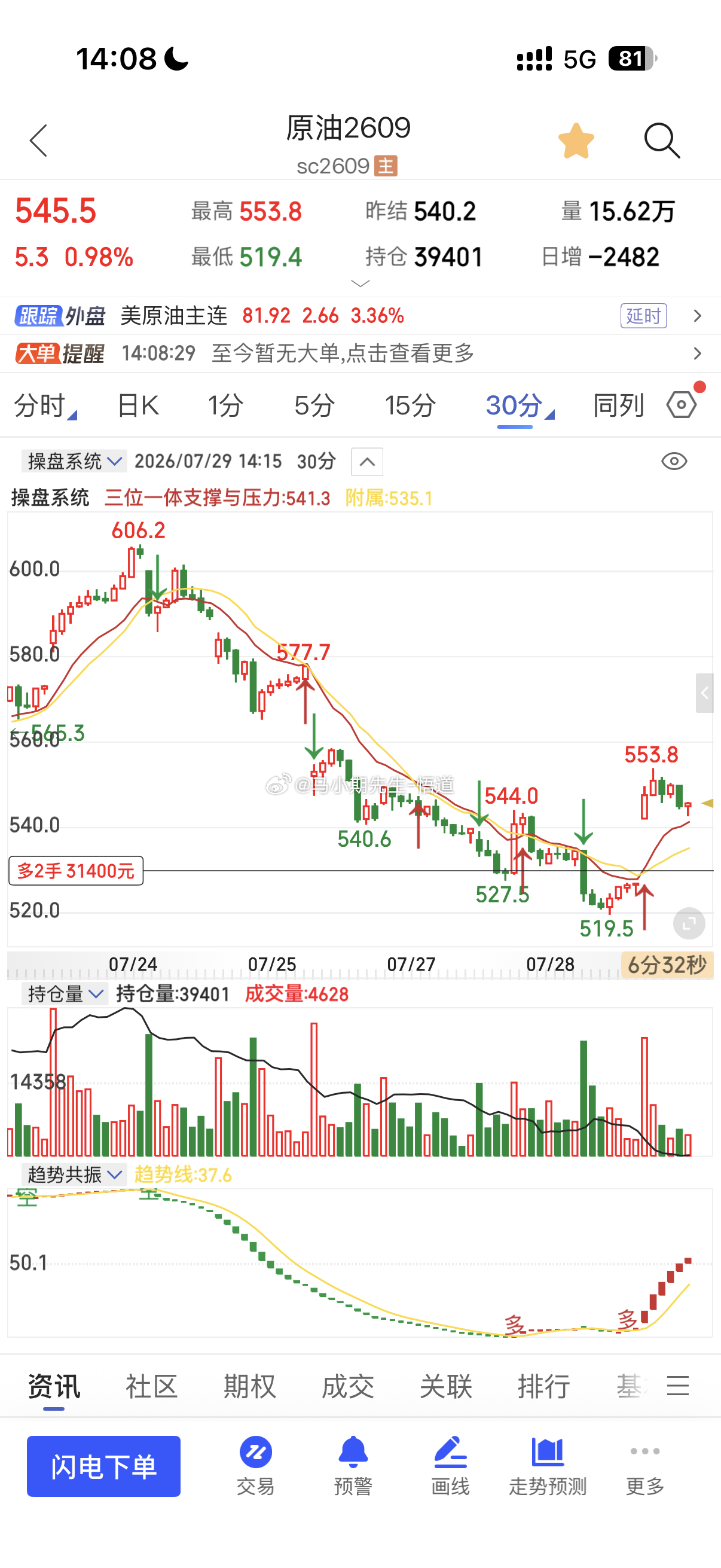View more 大单提醒 alerts
The width and height of the screenshot is (721, 1568).
coord(360,353)
